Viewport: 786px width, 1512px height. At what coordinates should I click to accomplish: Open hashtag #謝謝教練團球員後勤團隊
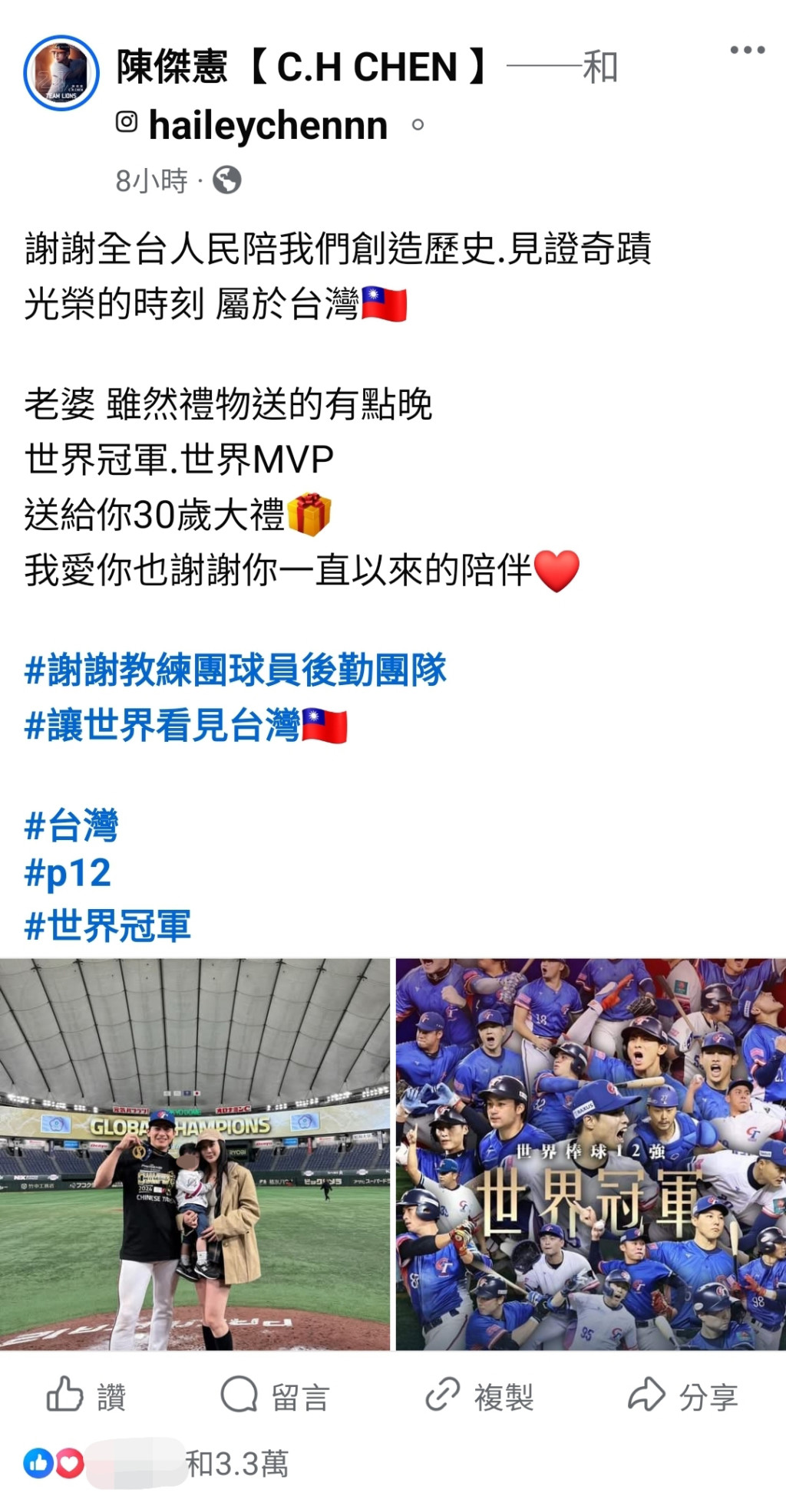click(235, 670)
